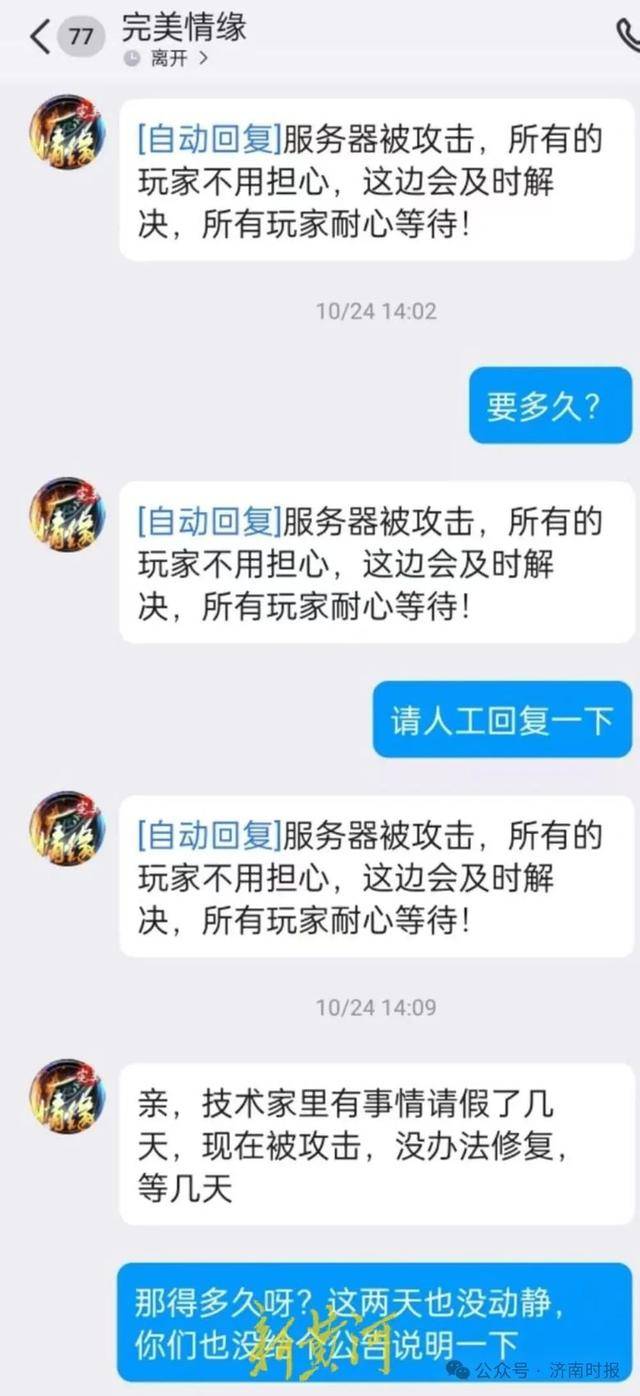Go back to the message list
Viewport: 640px width, 1396px height.
click(40, 38)
